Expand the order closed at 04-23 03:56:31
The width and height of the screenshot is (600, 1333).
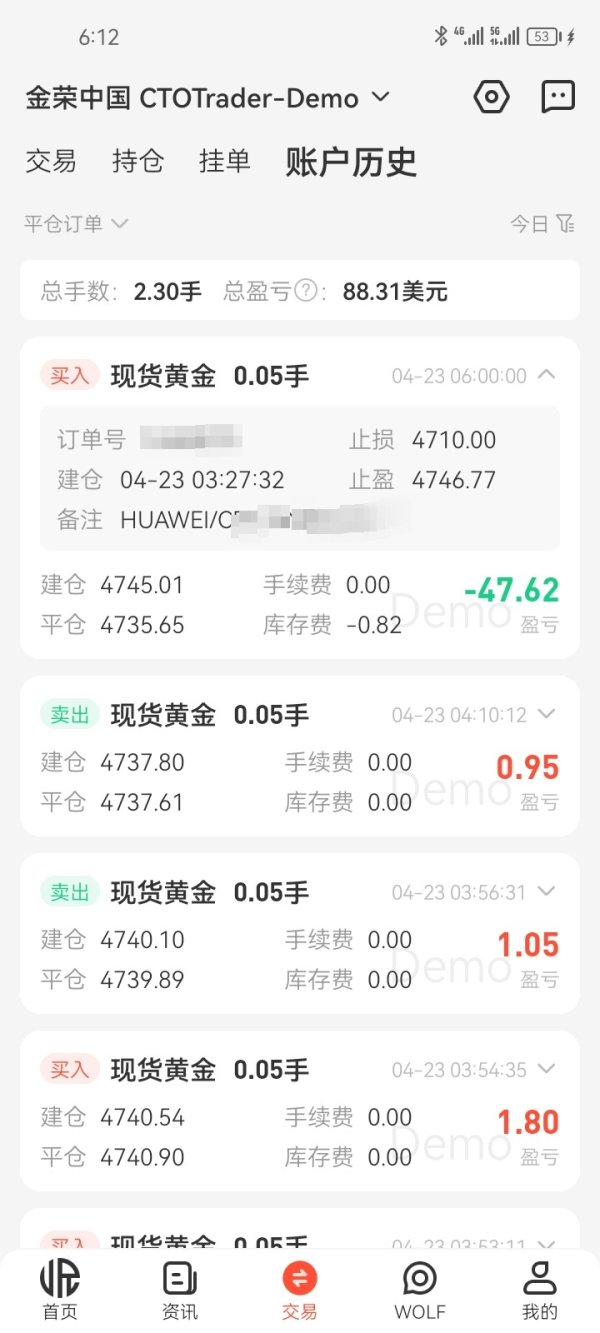click(x=547, y=892)
